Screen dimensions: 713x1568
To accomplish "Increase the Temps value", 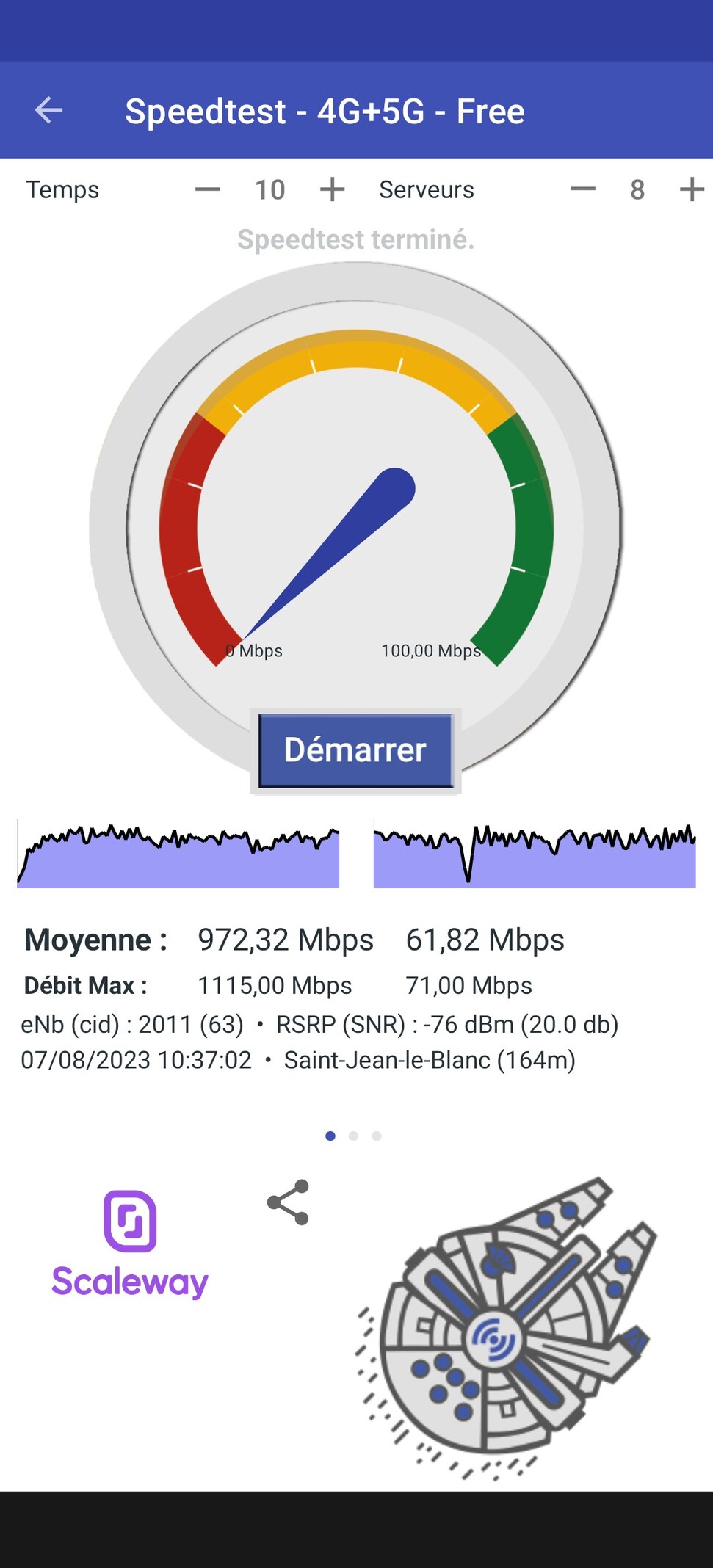I will [x=332, y=189].
